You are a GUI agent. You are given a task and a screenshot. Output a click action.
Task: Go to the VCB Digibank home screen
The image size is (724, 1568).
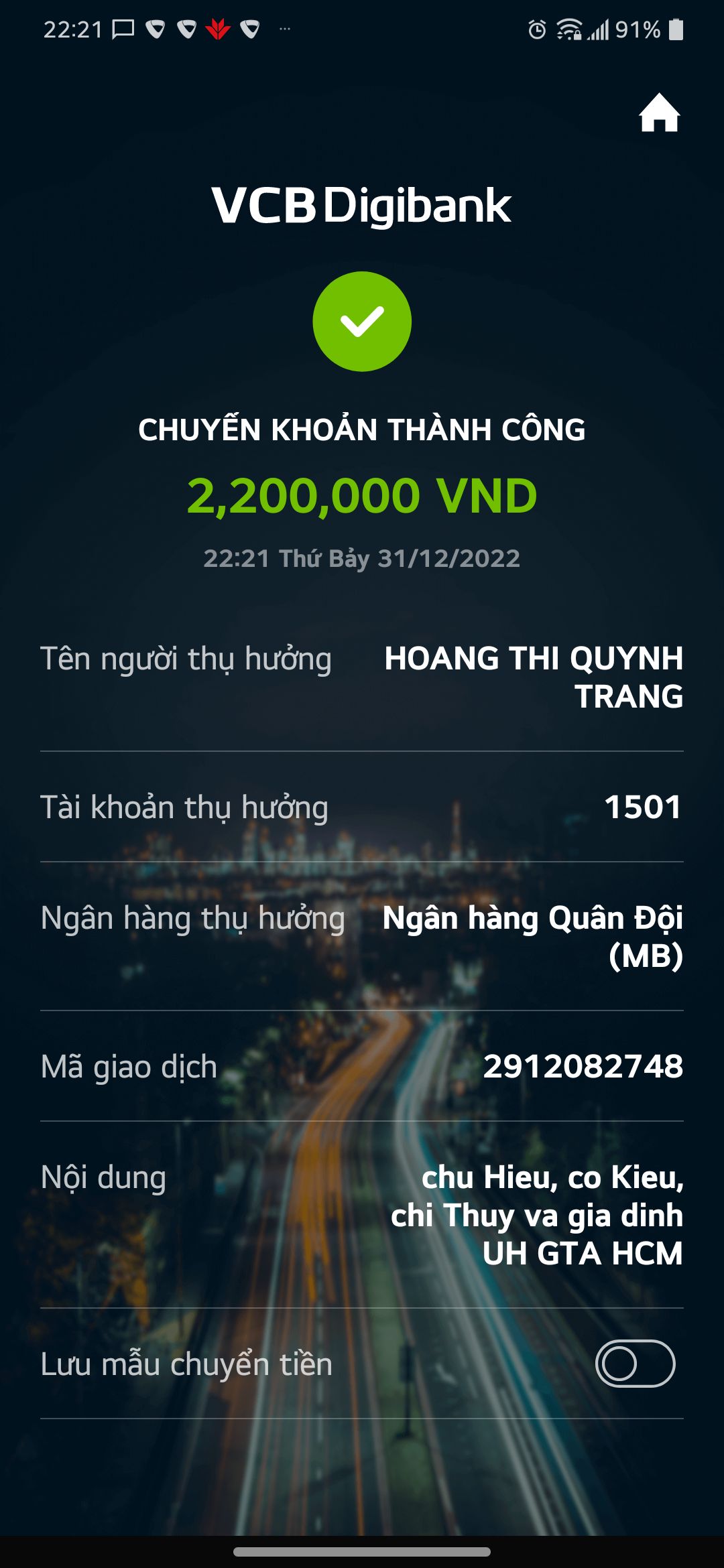[659, 113]
